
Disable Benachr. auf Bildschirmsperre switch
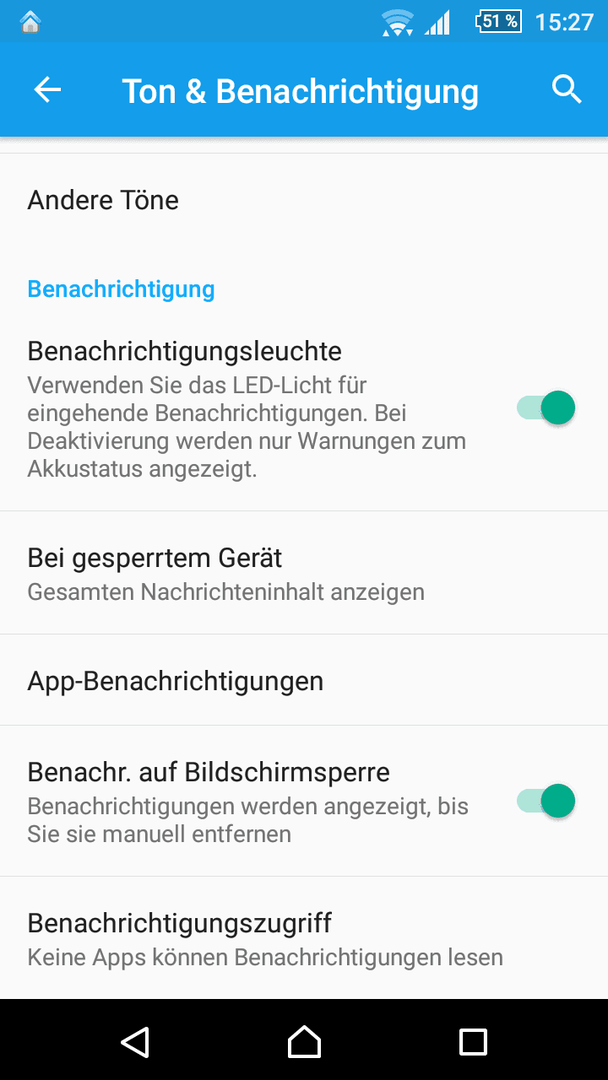(545, 800)
